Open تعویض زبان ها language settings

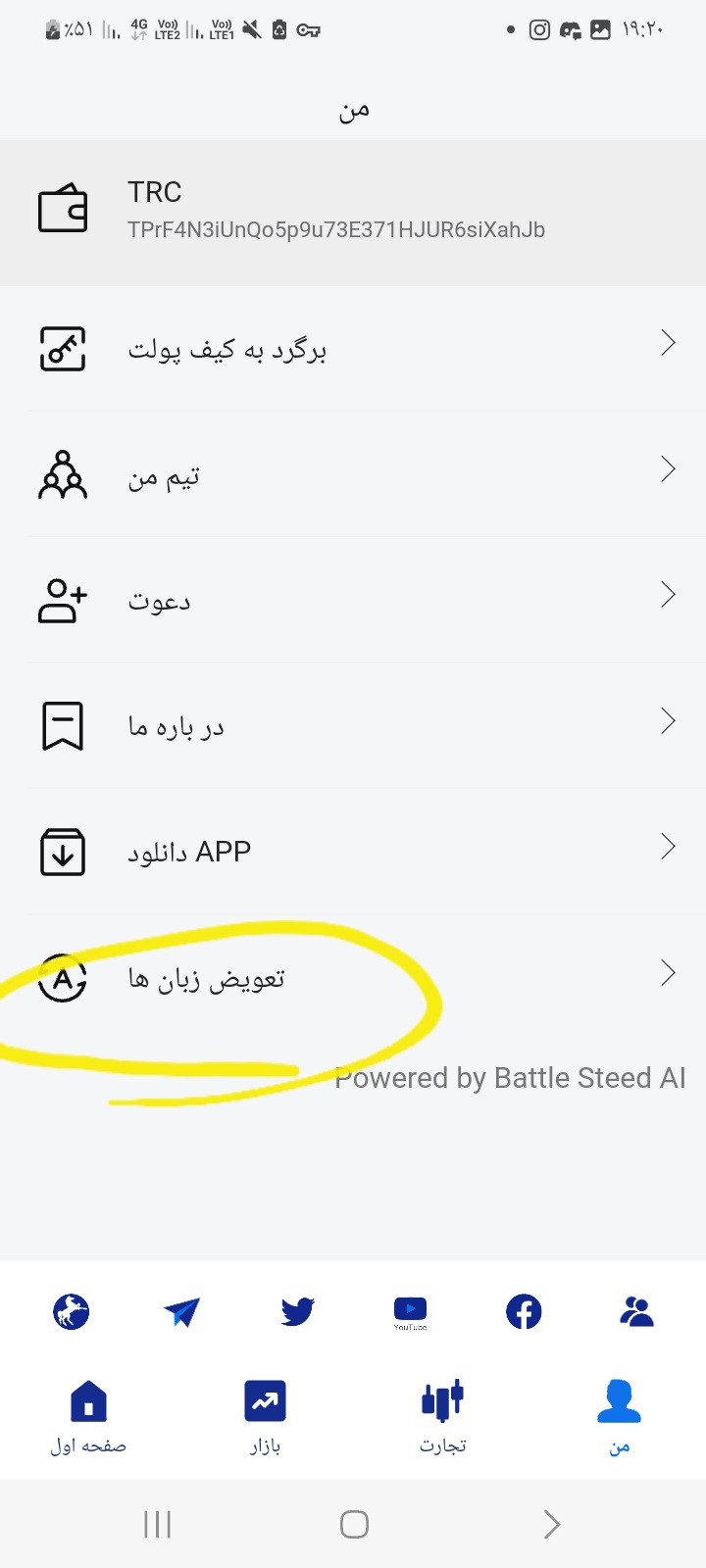353,977
